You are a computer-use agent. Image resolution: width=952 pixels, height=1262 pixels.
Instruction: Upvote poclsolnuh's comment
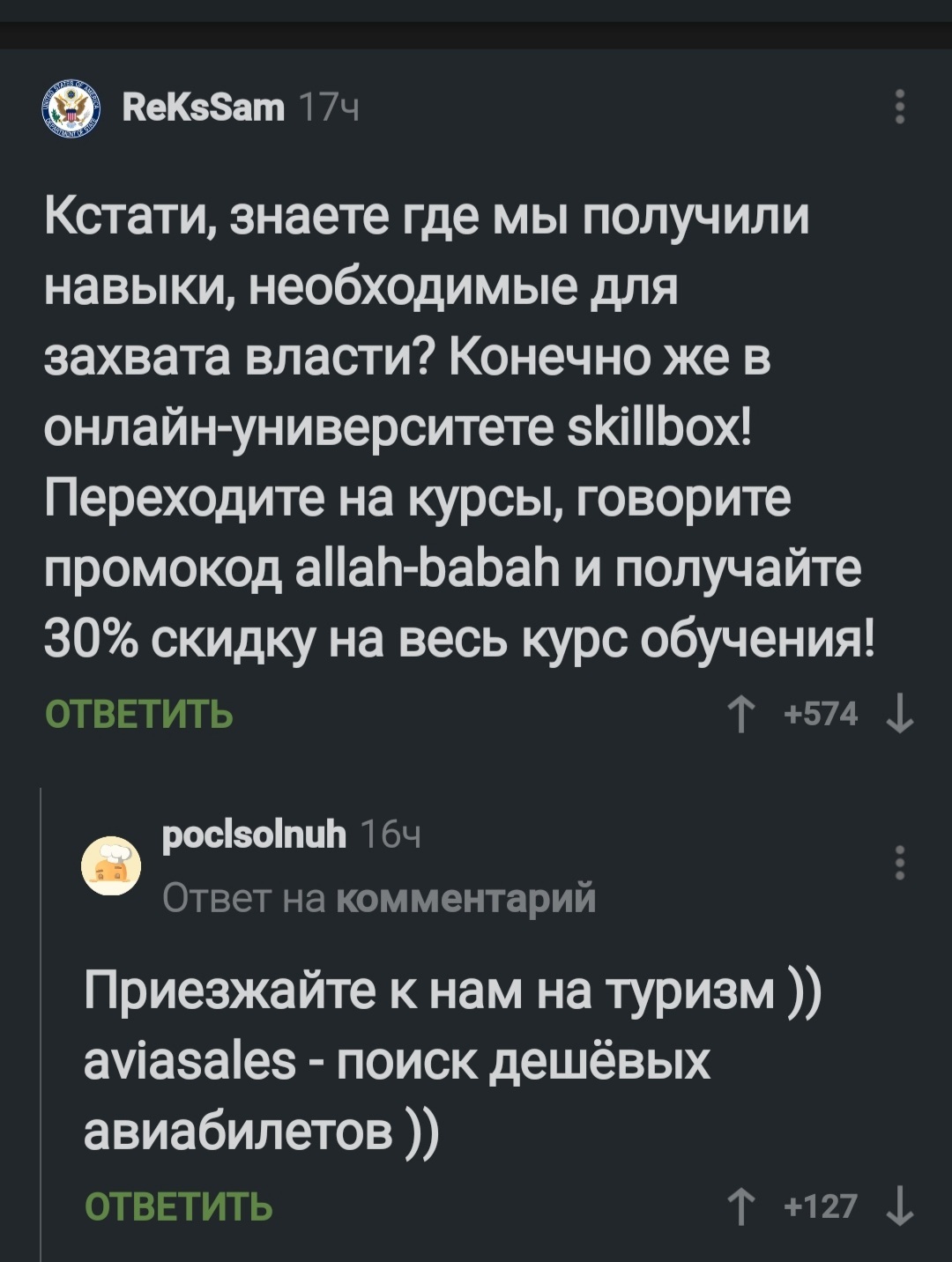(742, 1206)
